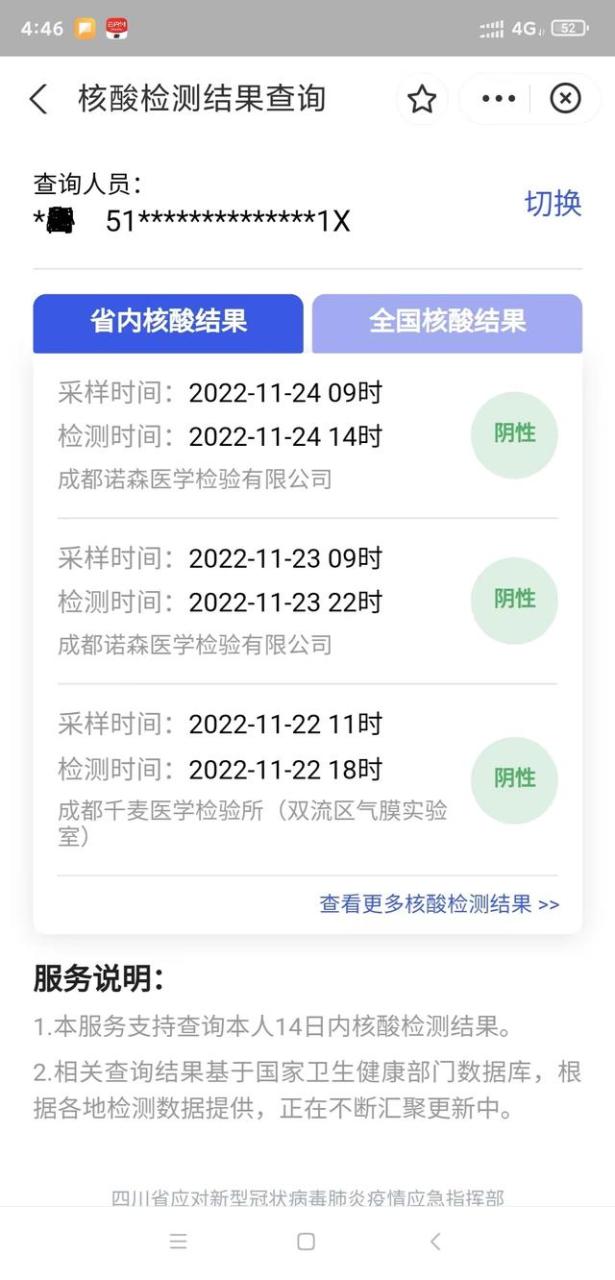Open the three-dot more options menu
Image resolution: width=615 pixels, height=1280 pixels.
point(498,99)
